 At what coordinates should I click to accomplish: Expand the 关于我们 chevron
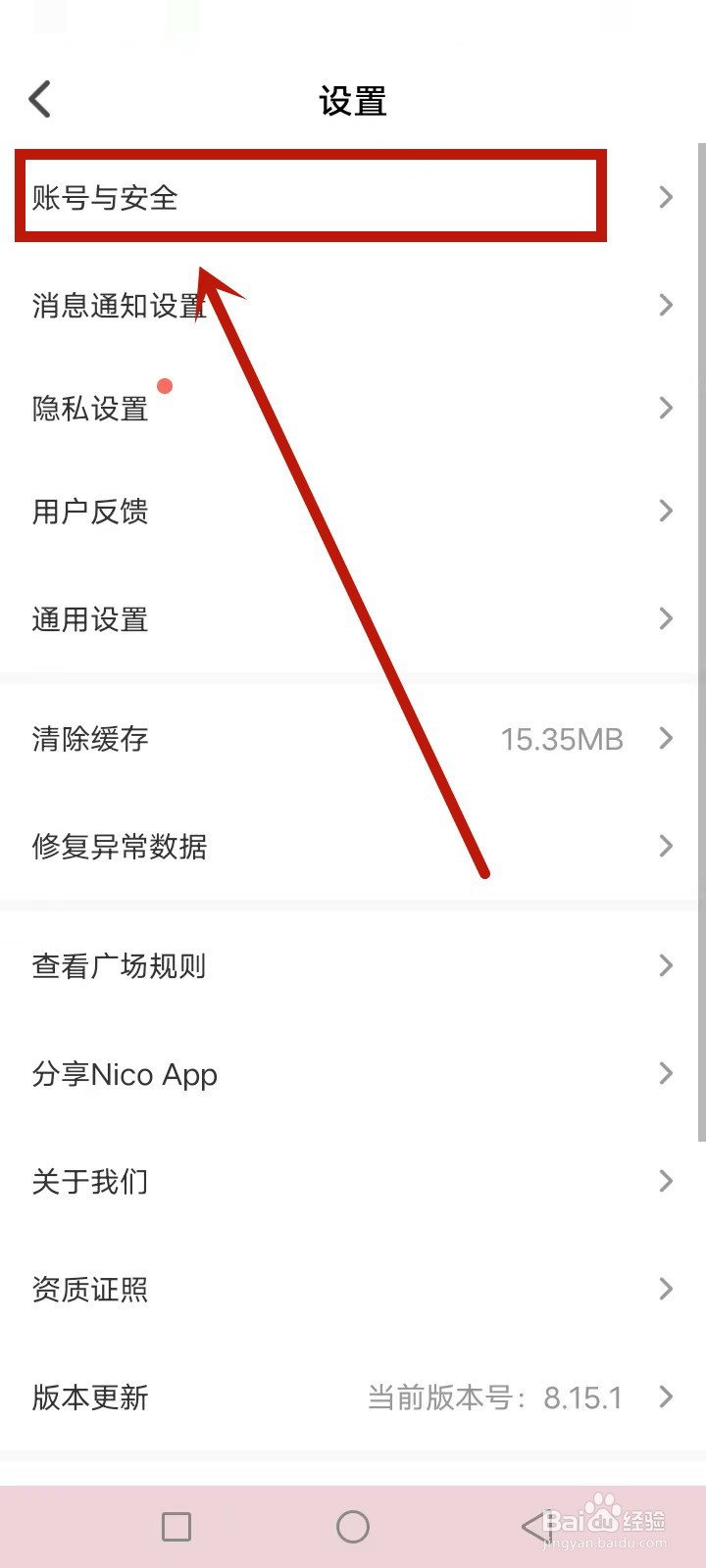click(x=668, y=1182)
